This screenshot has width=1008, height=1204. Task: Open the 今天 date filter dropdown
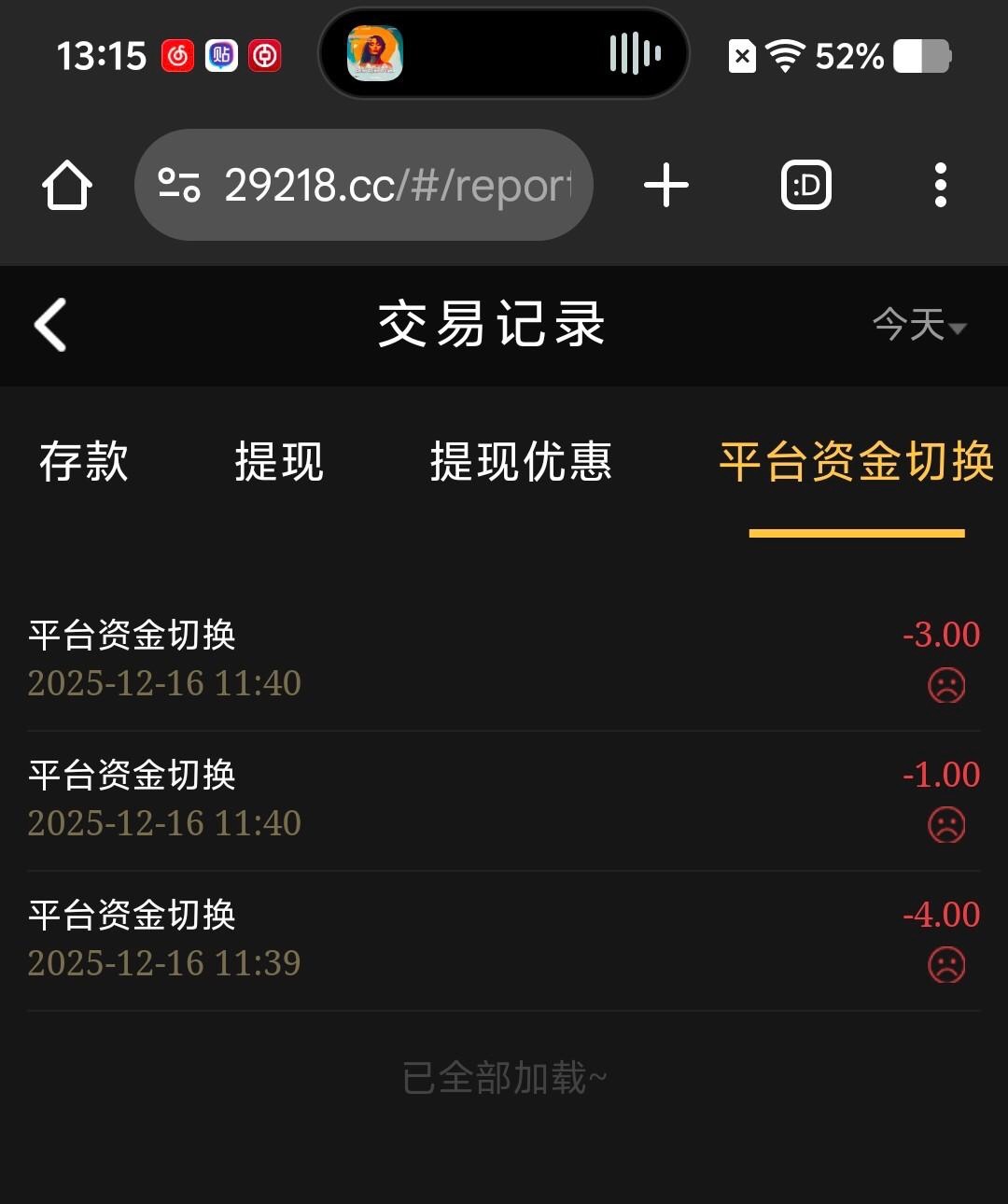pos(918,326)
